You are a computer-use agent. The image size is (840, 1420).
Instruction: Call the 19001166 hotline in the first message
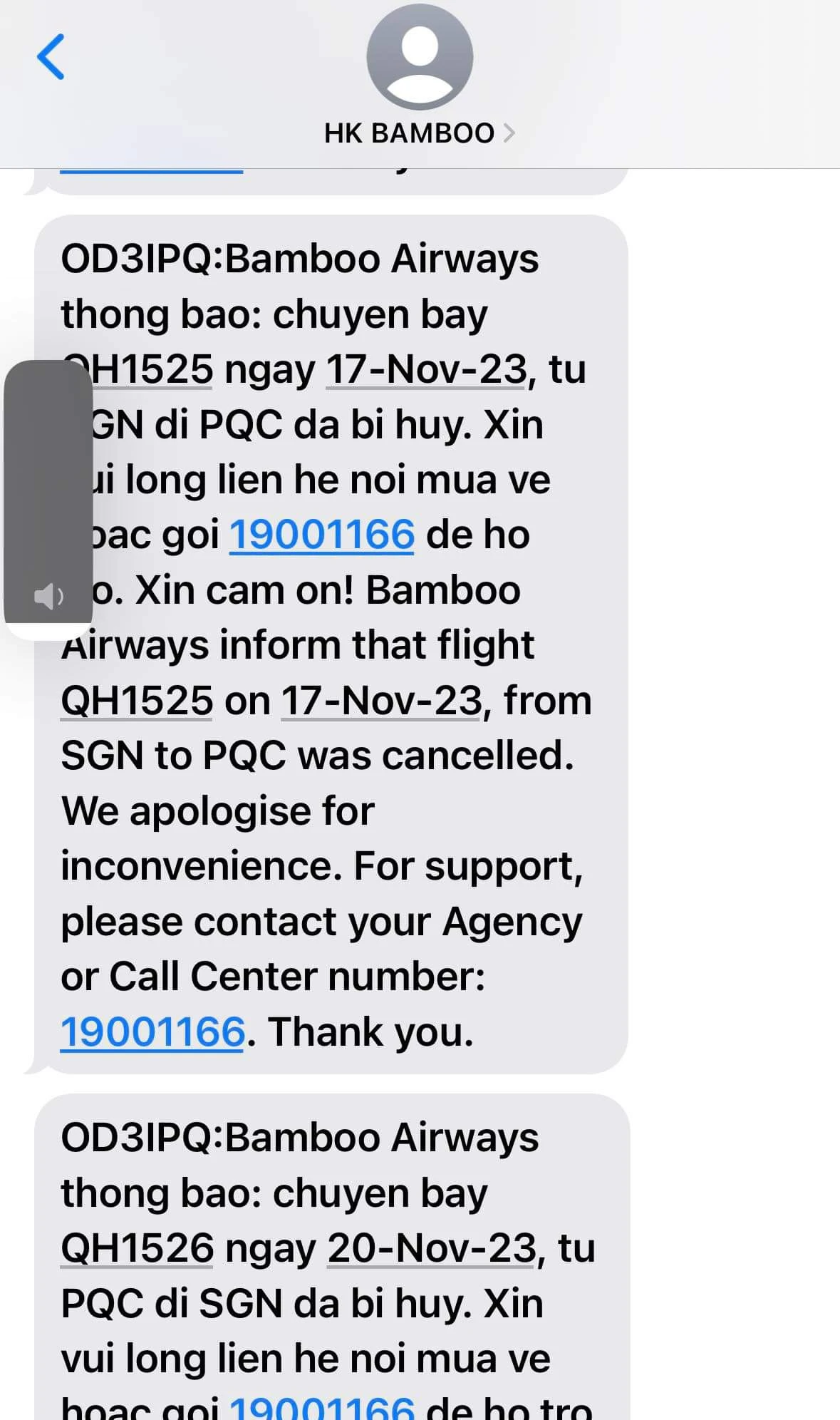coord(322,535)
